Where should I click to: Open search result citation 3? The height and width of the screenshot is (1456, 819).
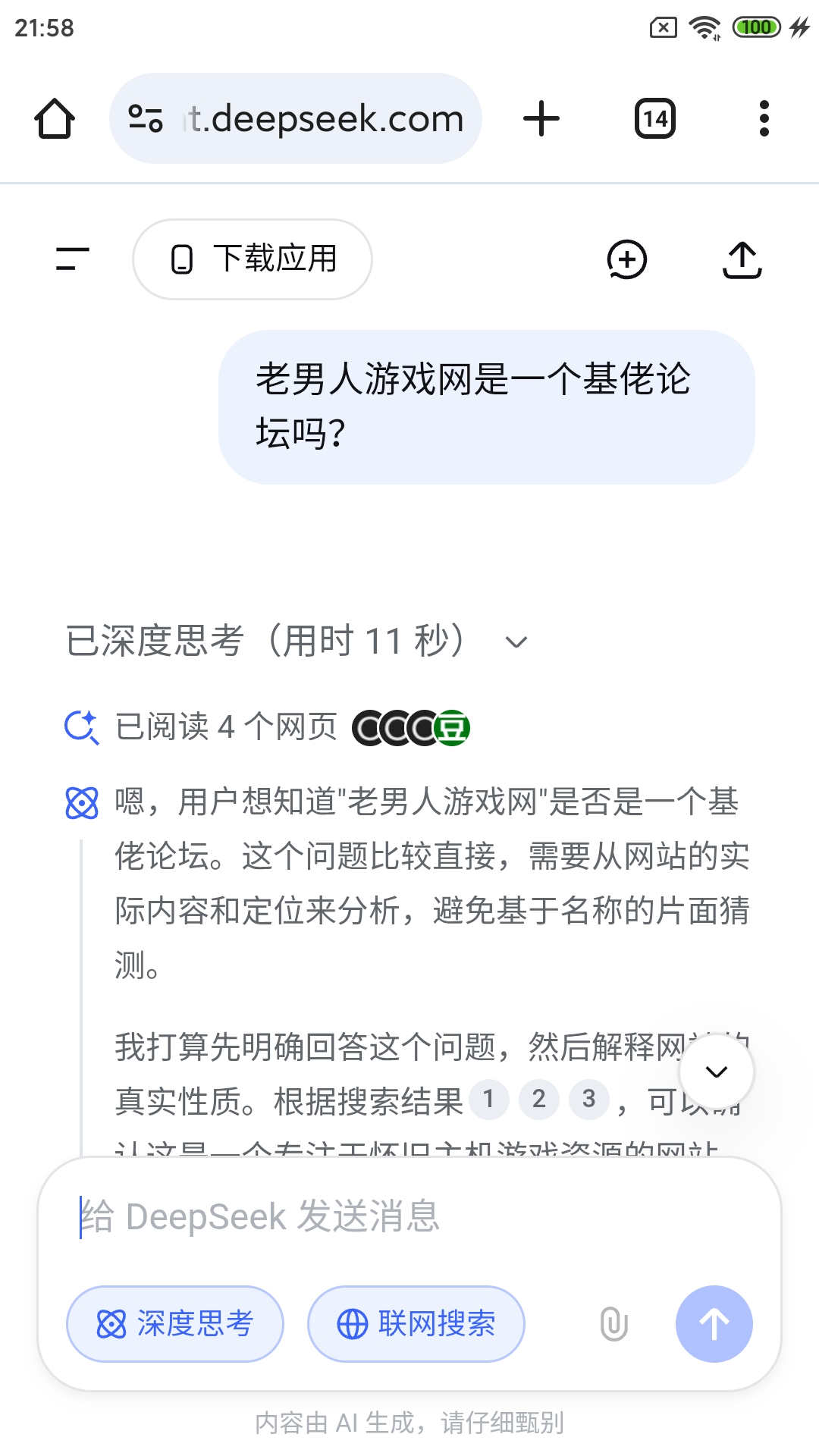[588, 1099]
